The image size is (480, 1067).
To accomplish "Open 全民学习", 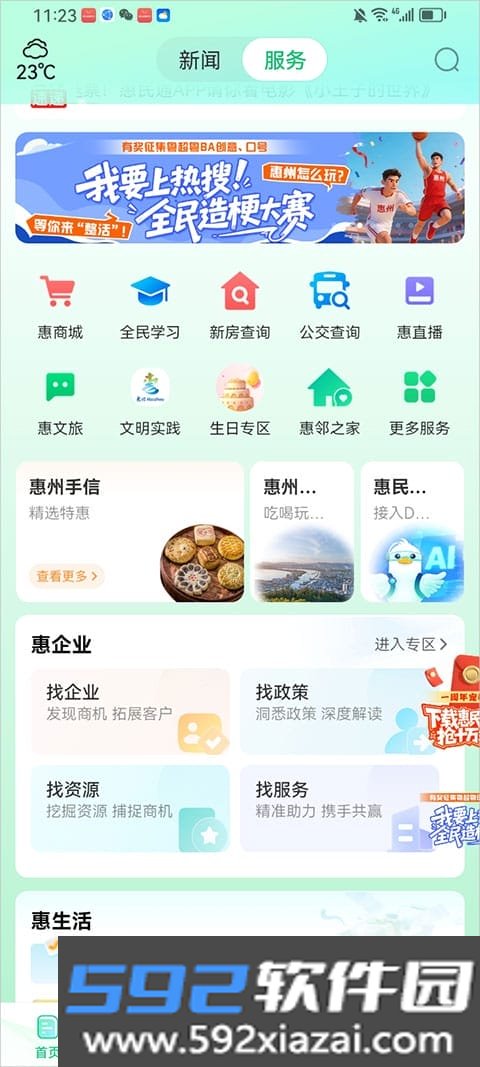I will pos(150,306).
